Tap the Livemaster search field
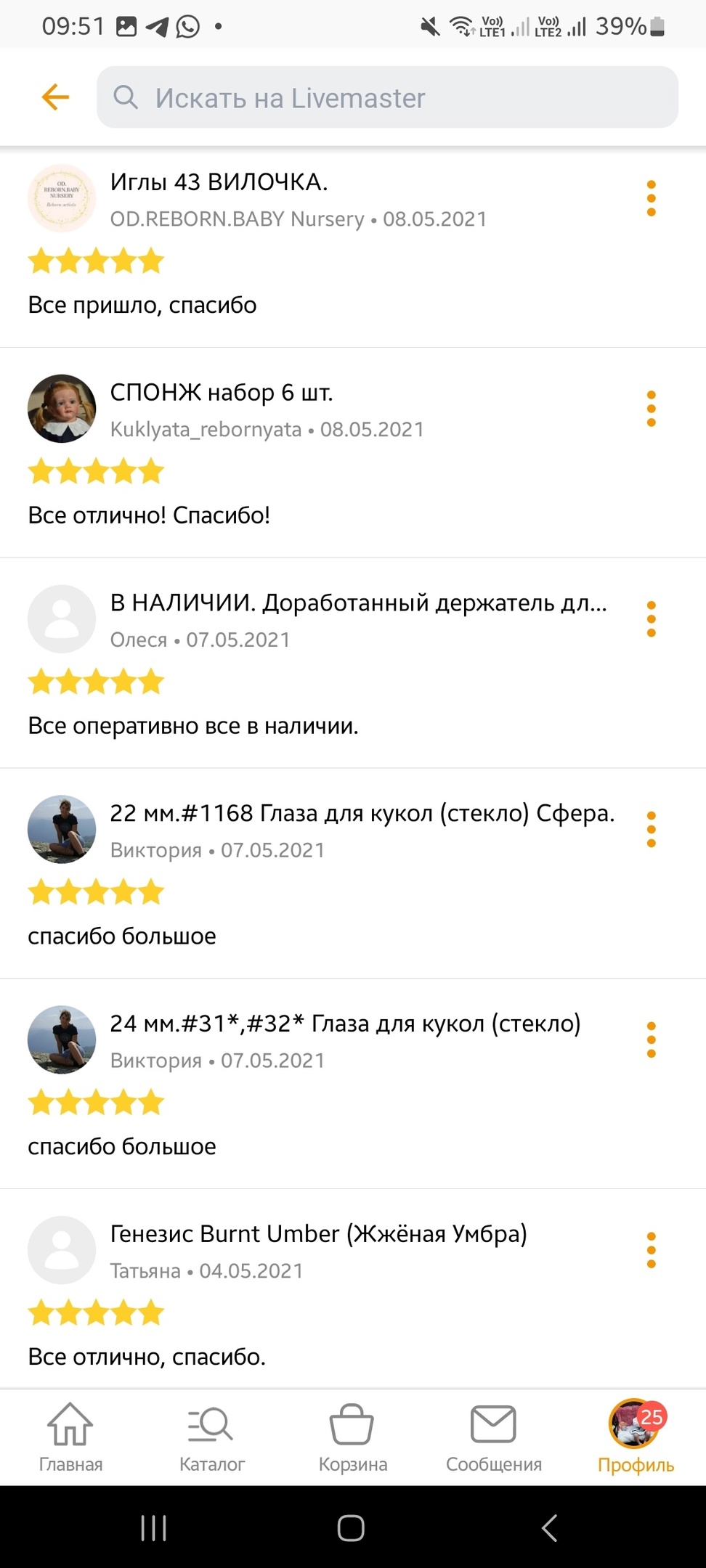Image resolution: width=706 pixels, height=1568 pixels. [387, 97]
